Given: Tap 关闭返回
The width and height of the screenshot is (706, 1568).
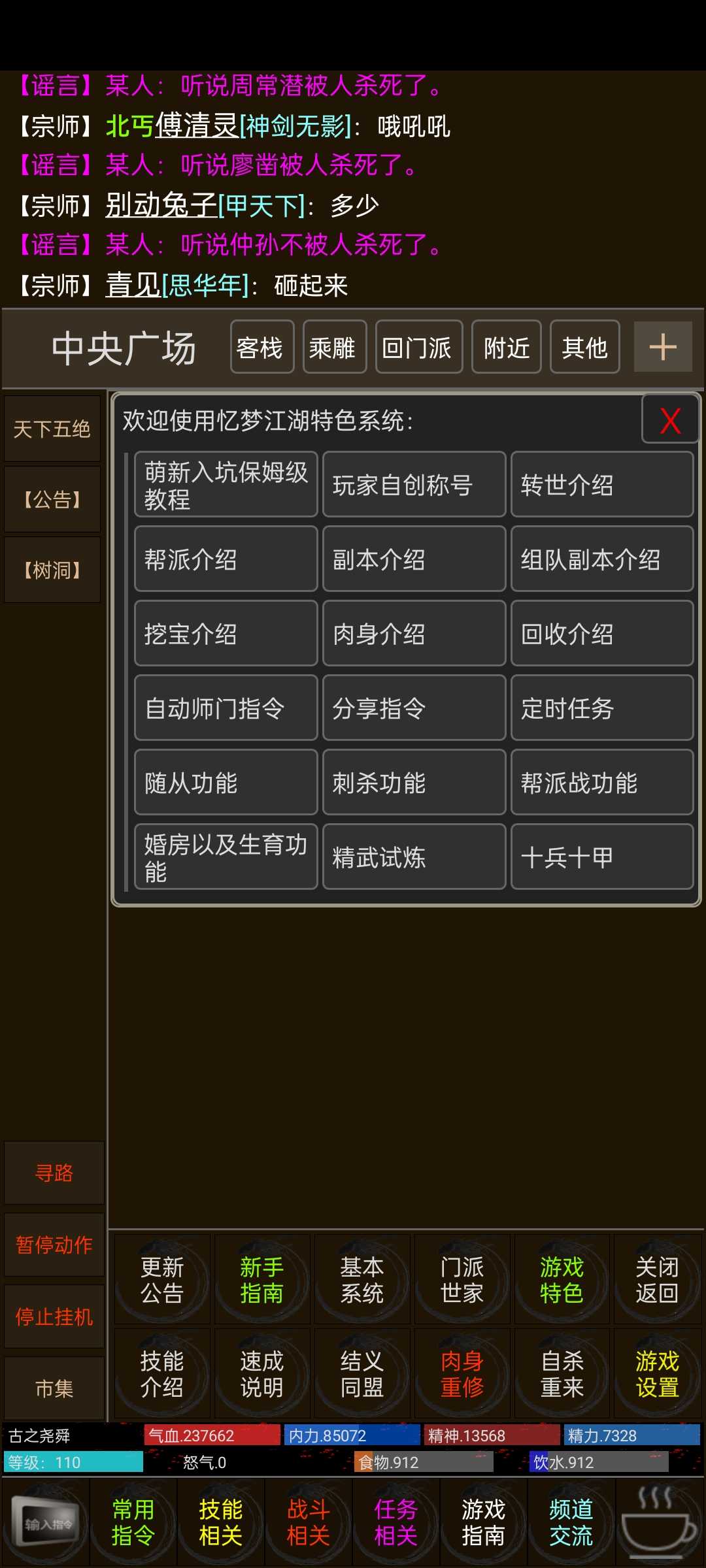Looking at the screenshot, I should pyautogui.click(x=657, y=1281).
